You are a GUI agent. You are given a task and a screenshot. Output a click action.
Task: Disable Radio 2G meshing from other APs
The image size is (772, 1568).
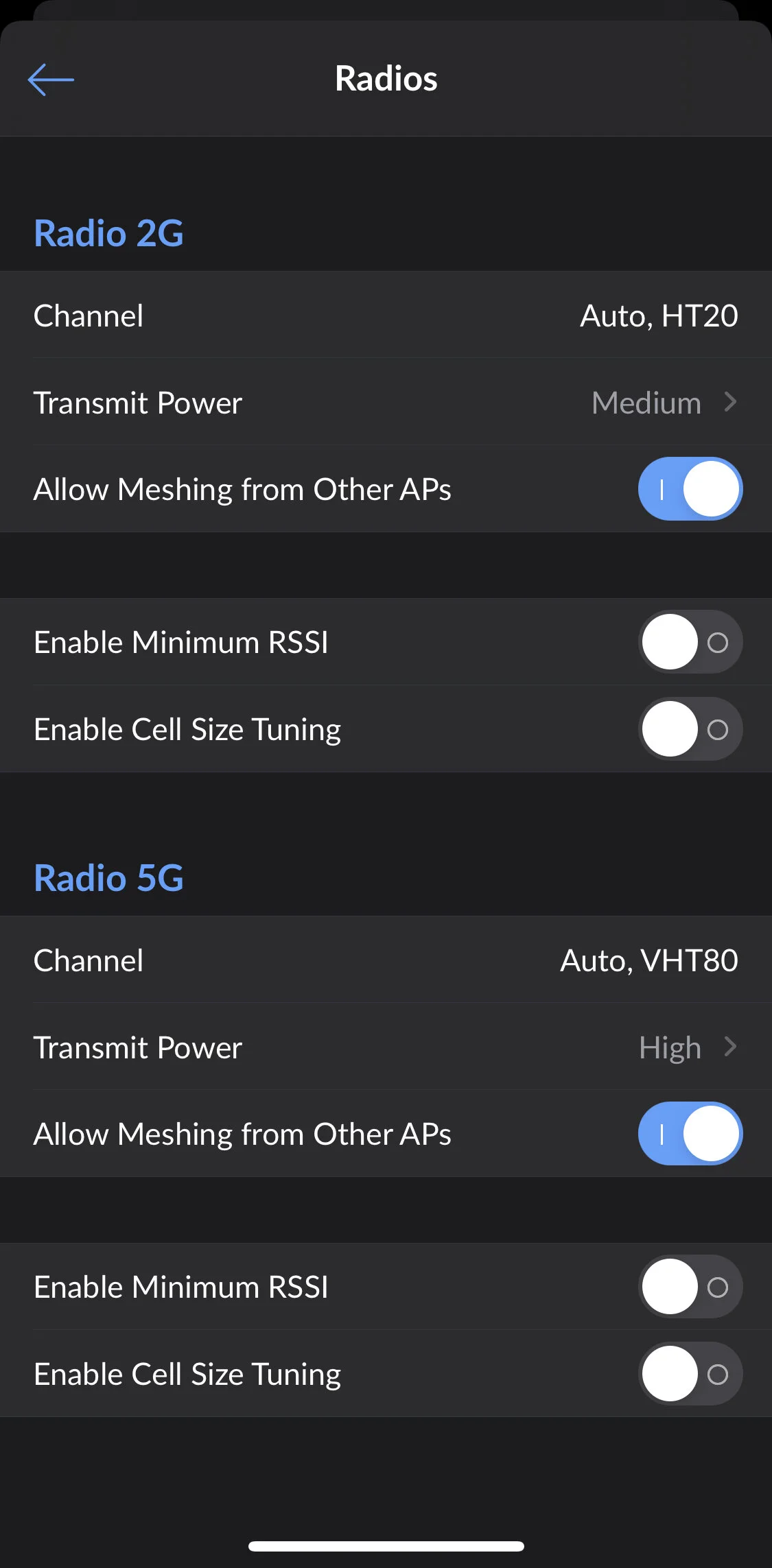(690, 489)
